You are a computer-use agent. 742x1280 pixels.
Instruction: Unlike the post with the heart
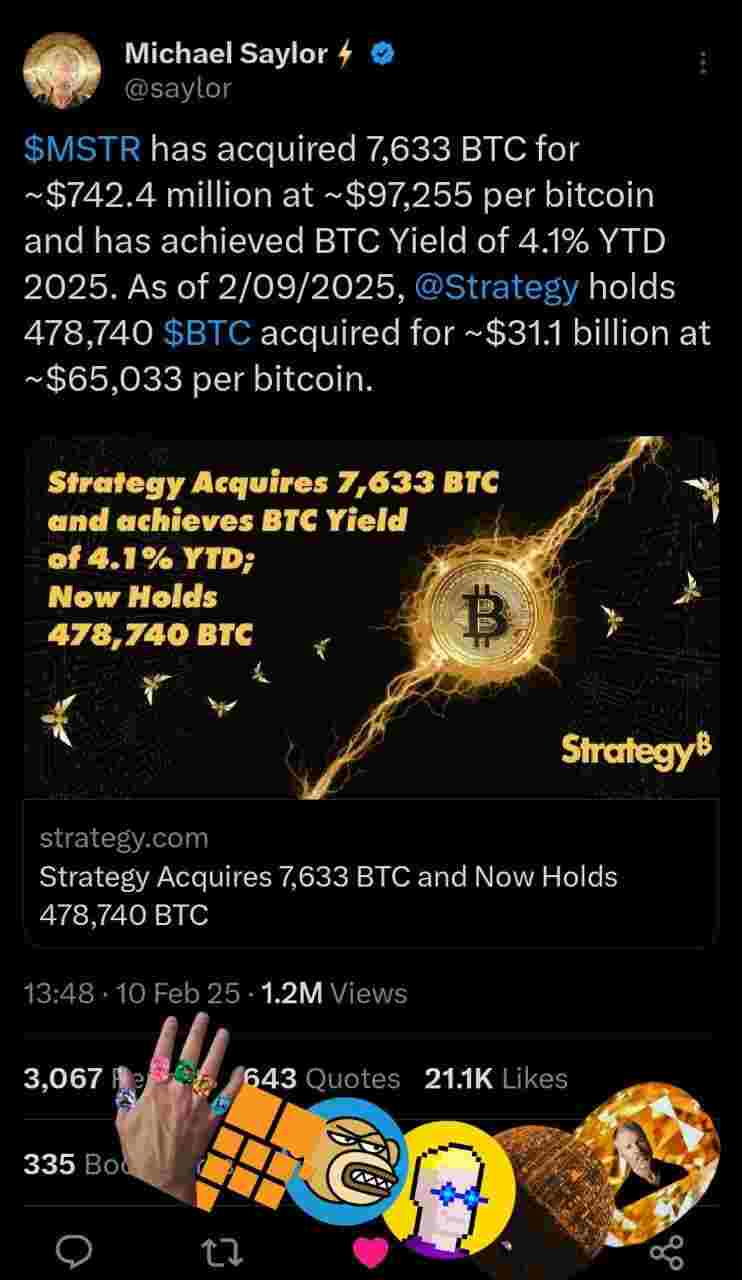371,1251
